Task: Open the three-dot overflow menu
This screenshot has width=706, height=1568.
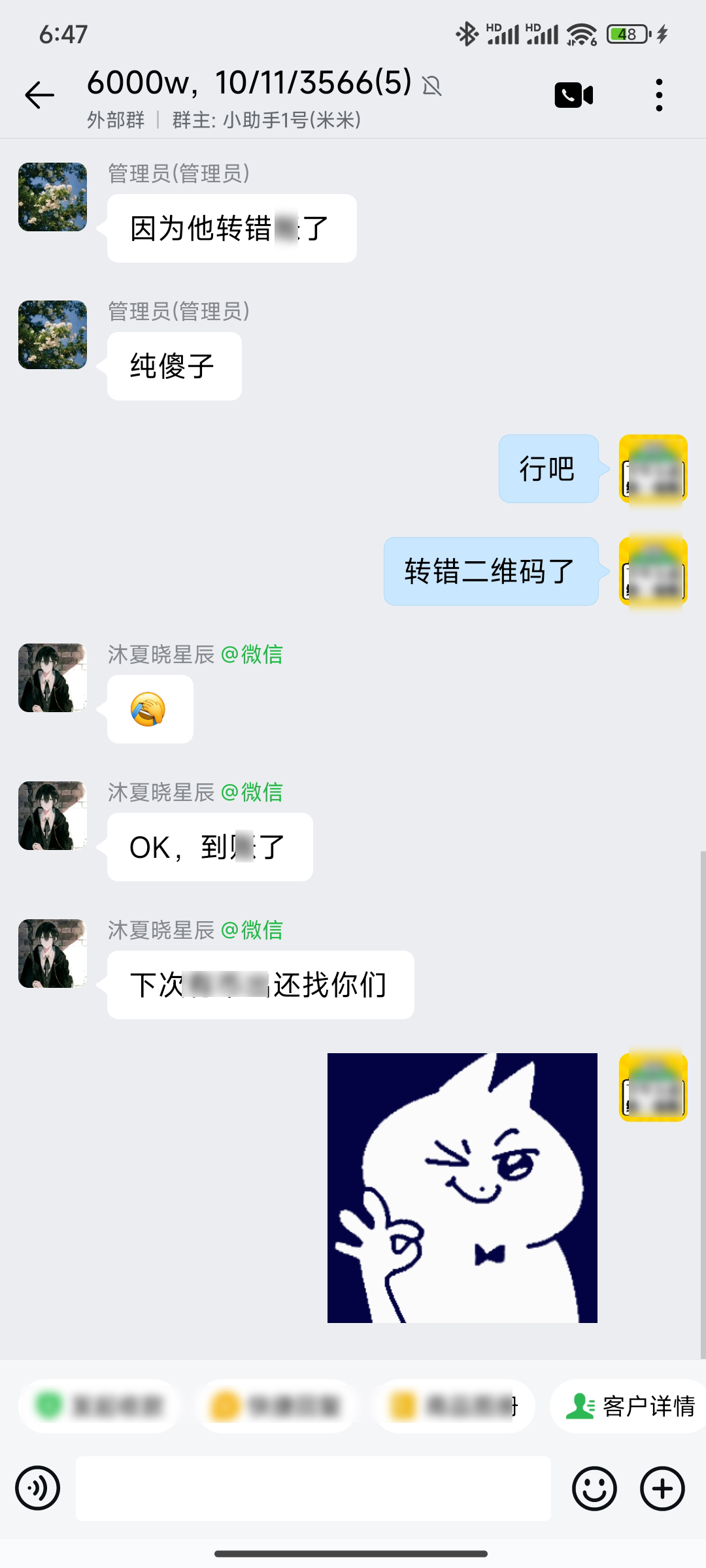Action: 659,95
